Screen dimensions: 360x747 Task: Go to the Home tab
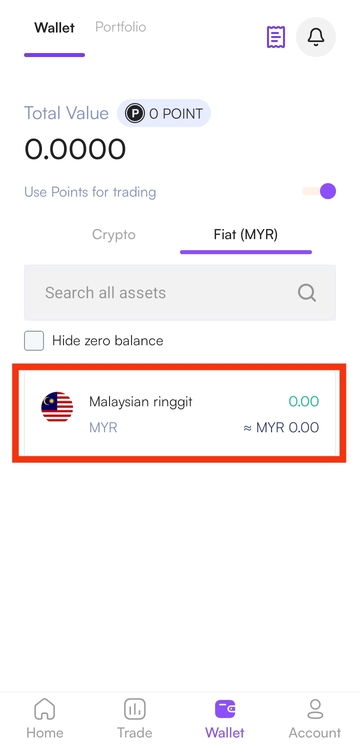pos(45,718)
